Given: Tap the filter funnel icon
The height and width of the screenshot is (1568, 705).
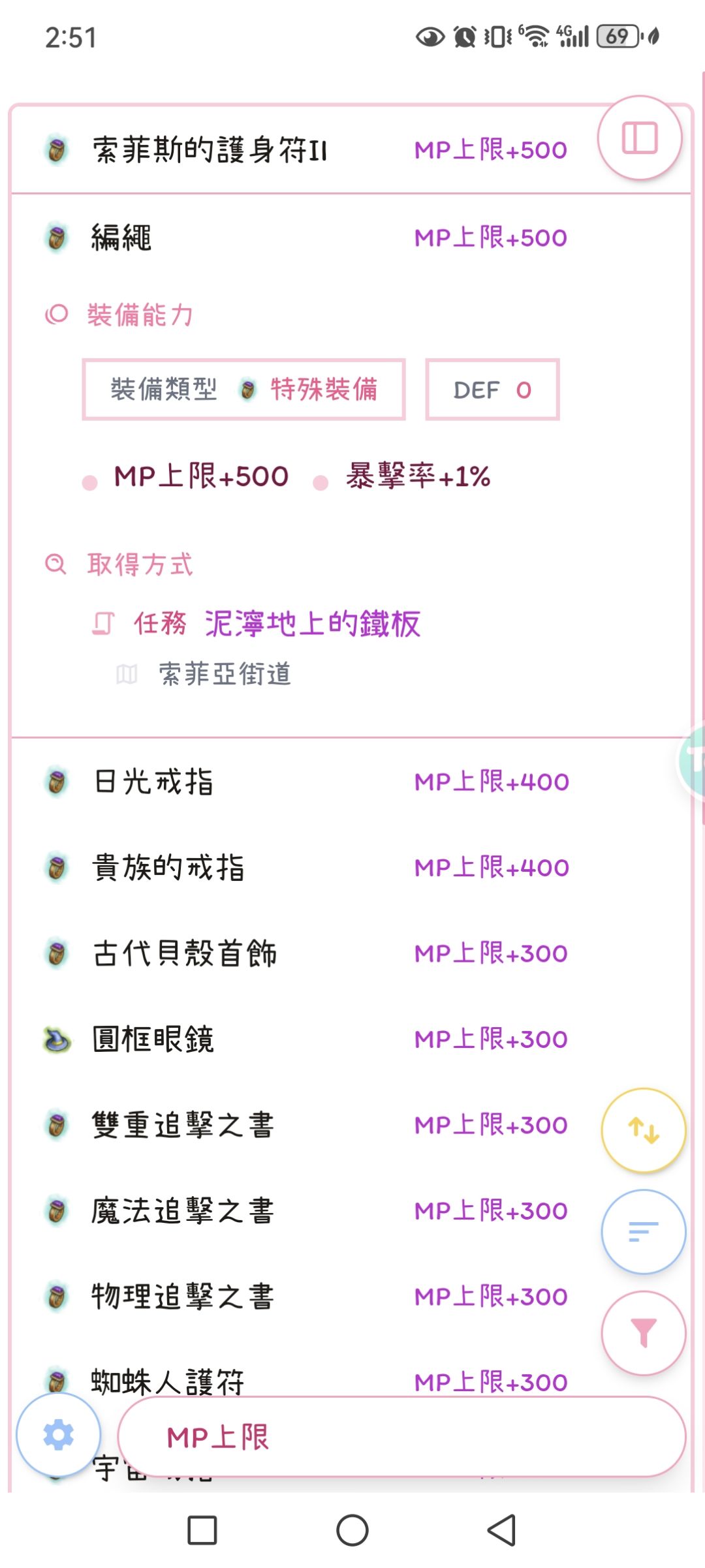Looking at the screenshot, I should point(643,1332).
